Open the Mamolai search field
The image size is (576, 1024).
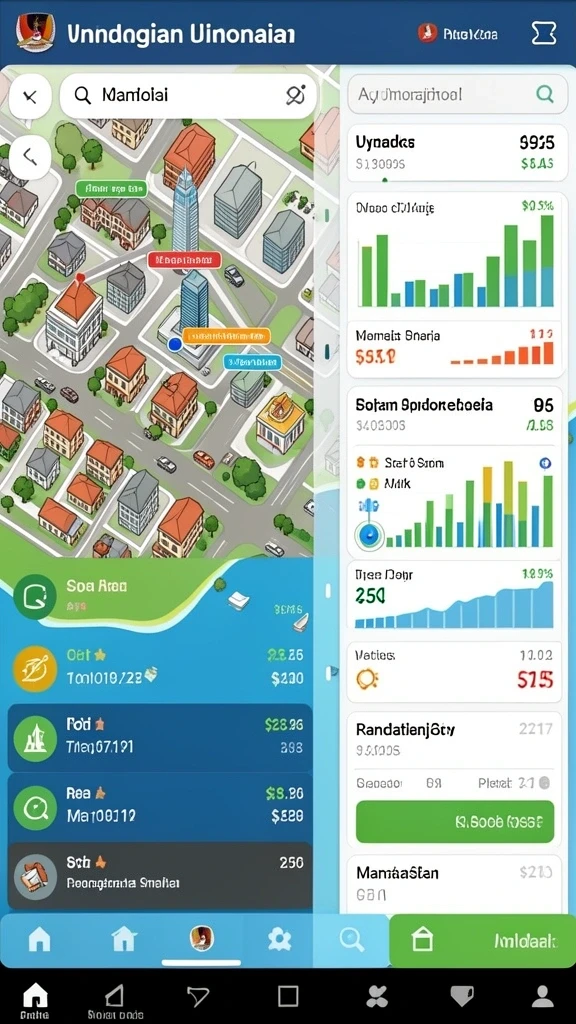(188, 95)
